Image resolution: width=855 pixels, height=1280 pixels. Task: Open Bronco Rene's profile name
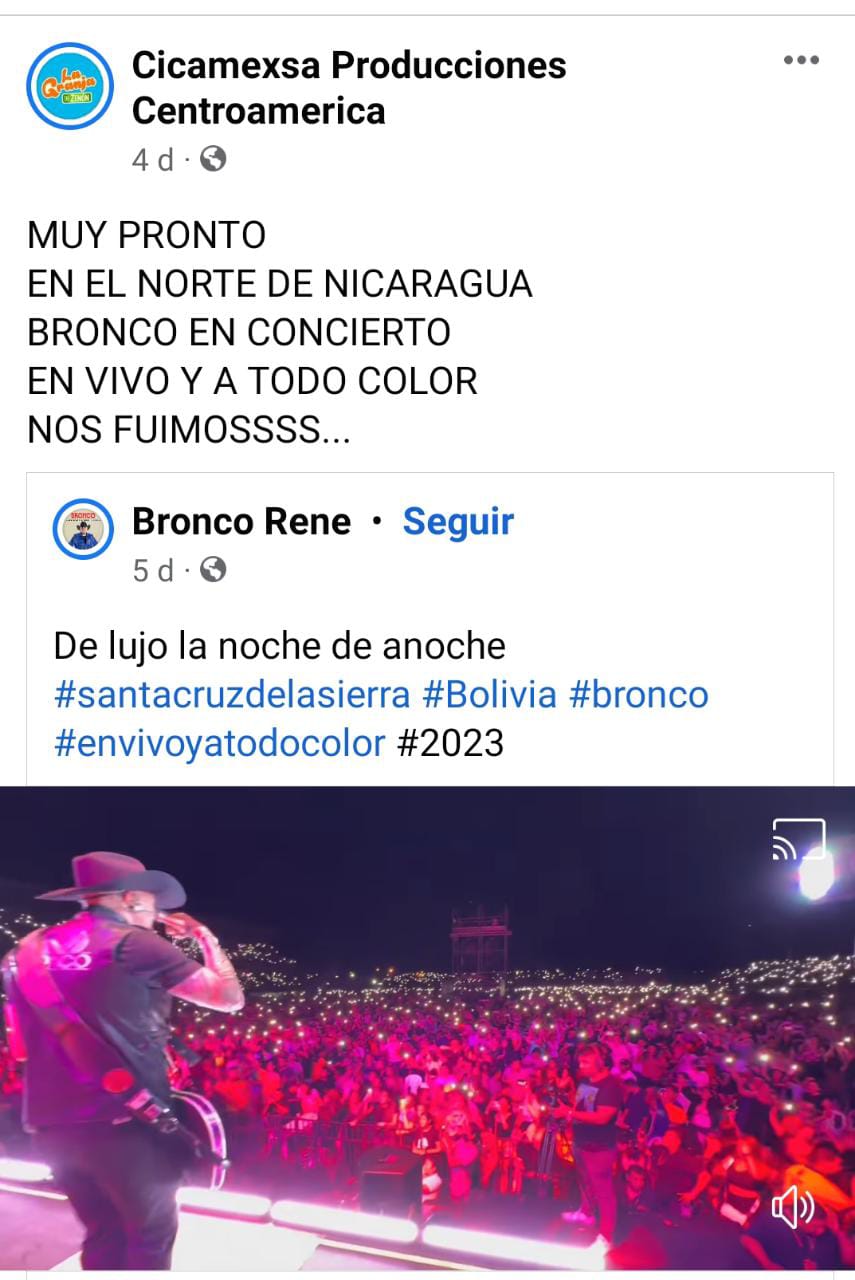(241, 522)
